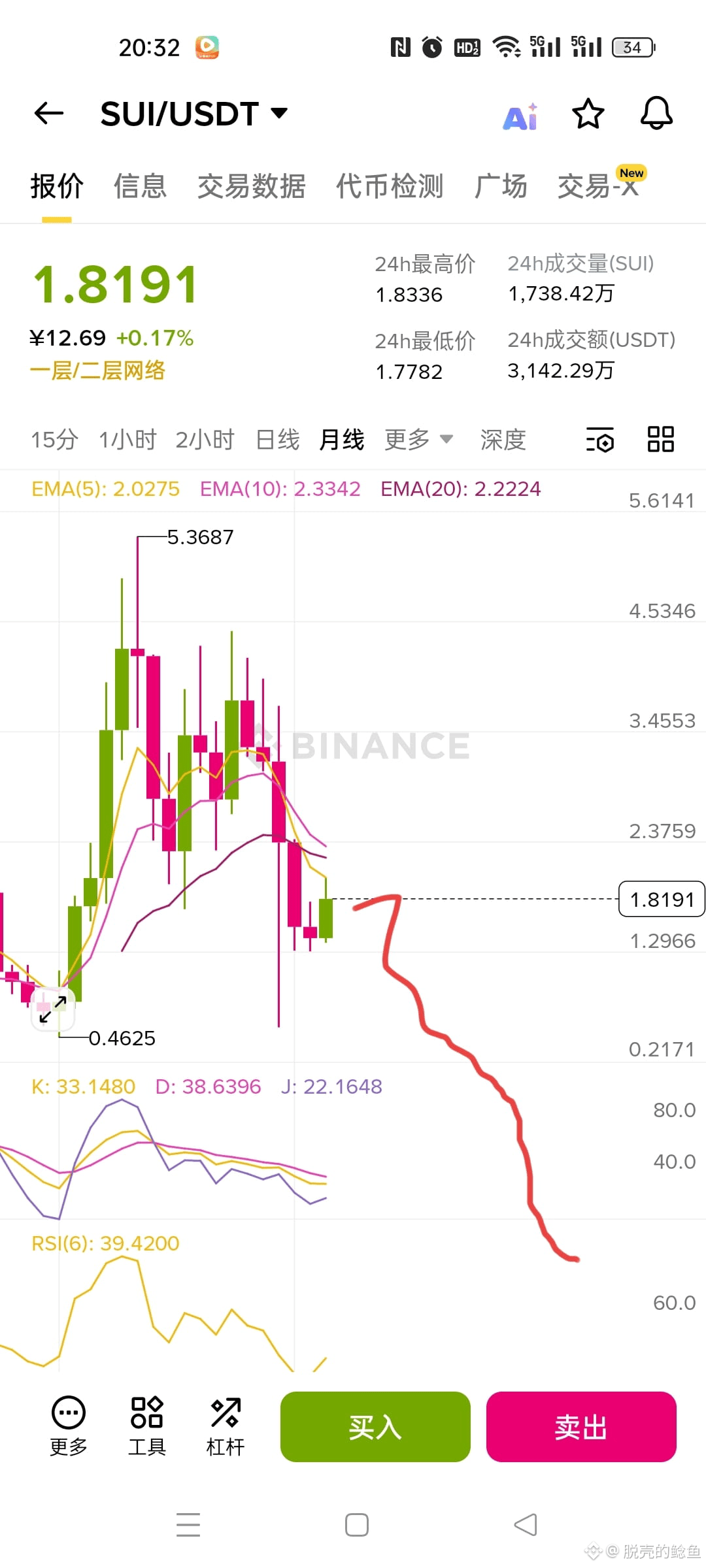
Task: Toggle SUI/USDT as favorite with the star
Action: pyautogui.click(x=588, y=113)
